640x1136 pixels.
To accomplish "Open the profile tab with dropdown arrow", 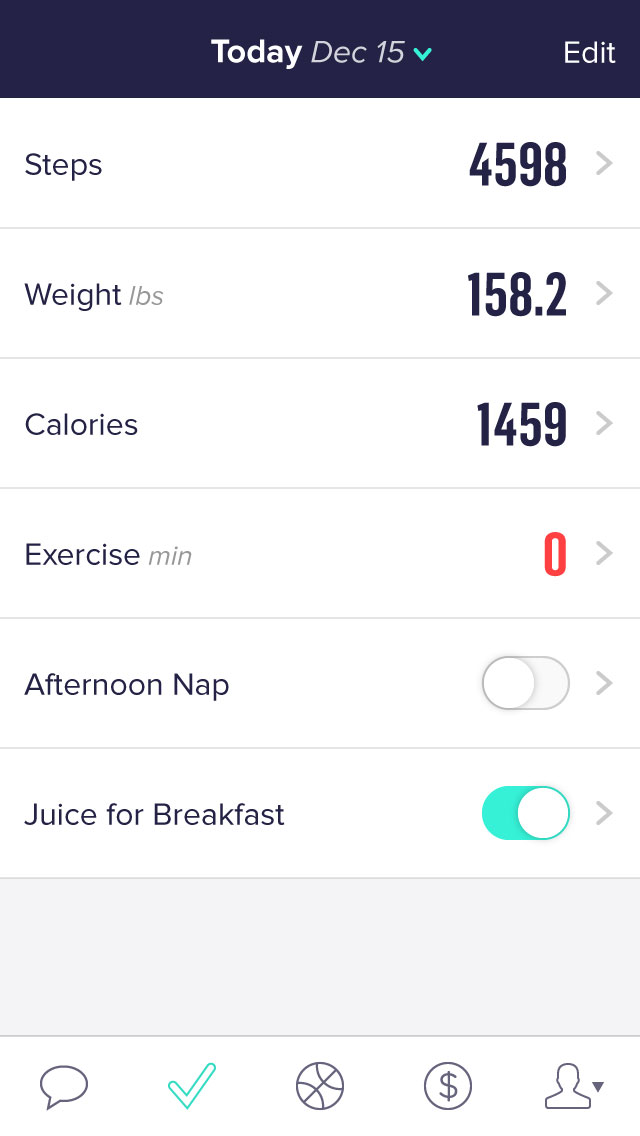I will tap(575, 1086).
